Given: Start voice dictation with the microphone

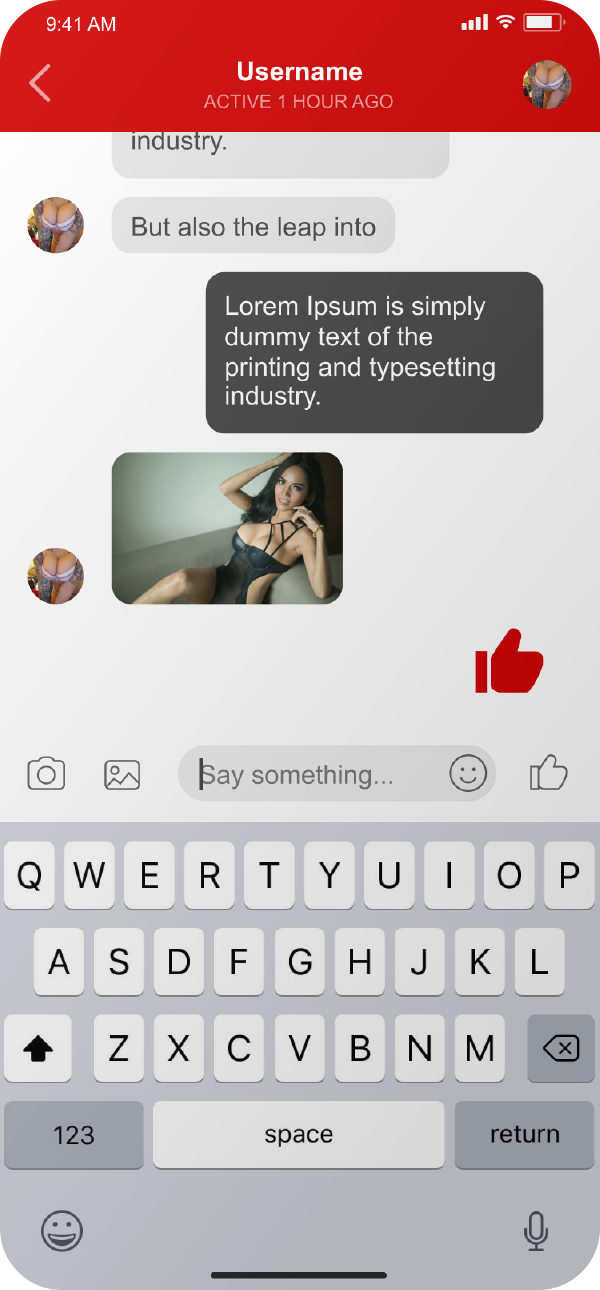Looking at the screenshot, I should 536,1231.
